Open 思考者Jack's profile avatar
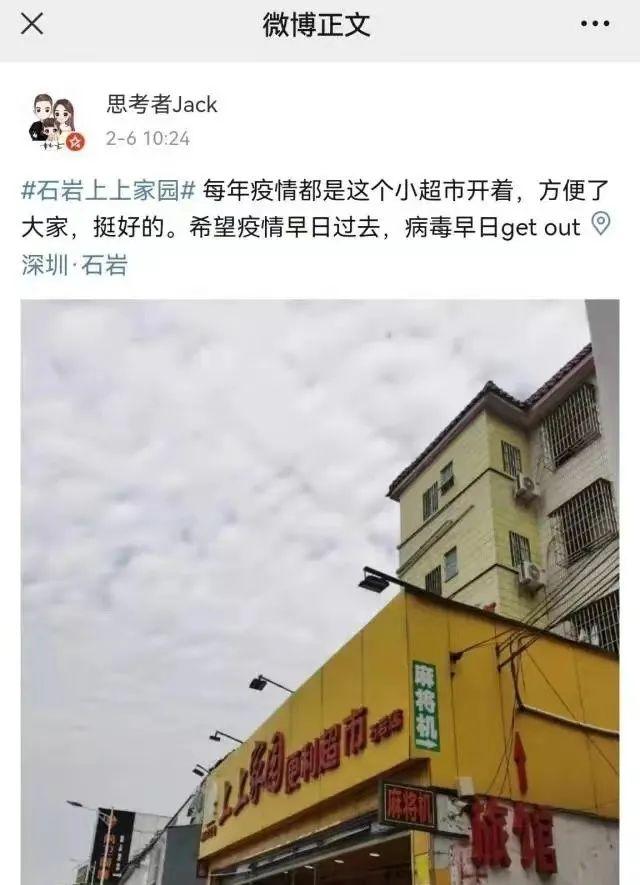This screenshot has height=885, width=640. [x=55, y=123]
